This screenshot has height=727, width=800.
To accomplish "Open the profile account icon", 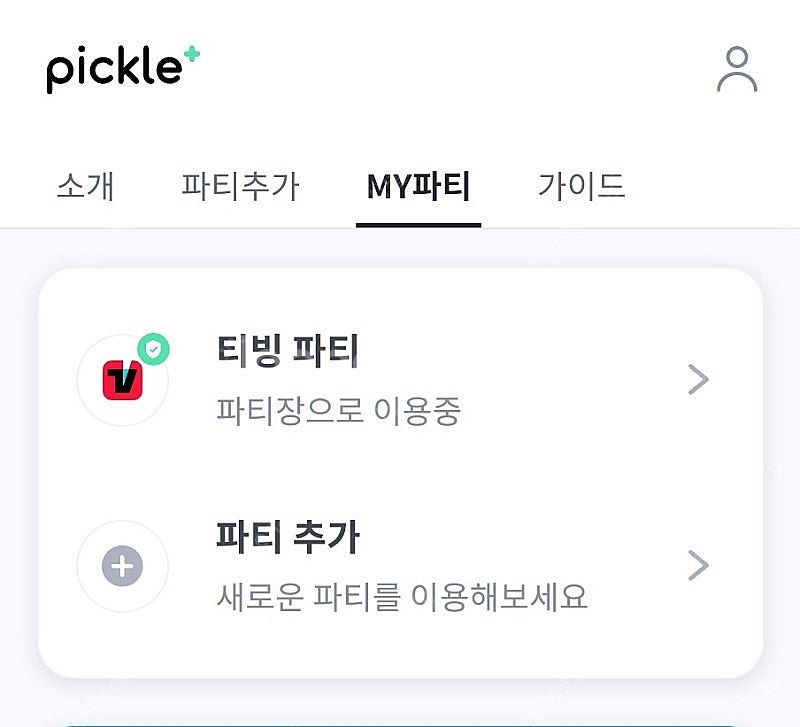I will [x=737, y=70].
